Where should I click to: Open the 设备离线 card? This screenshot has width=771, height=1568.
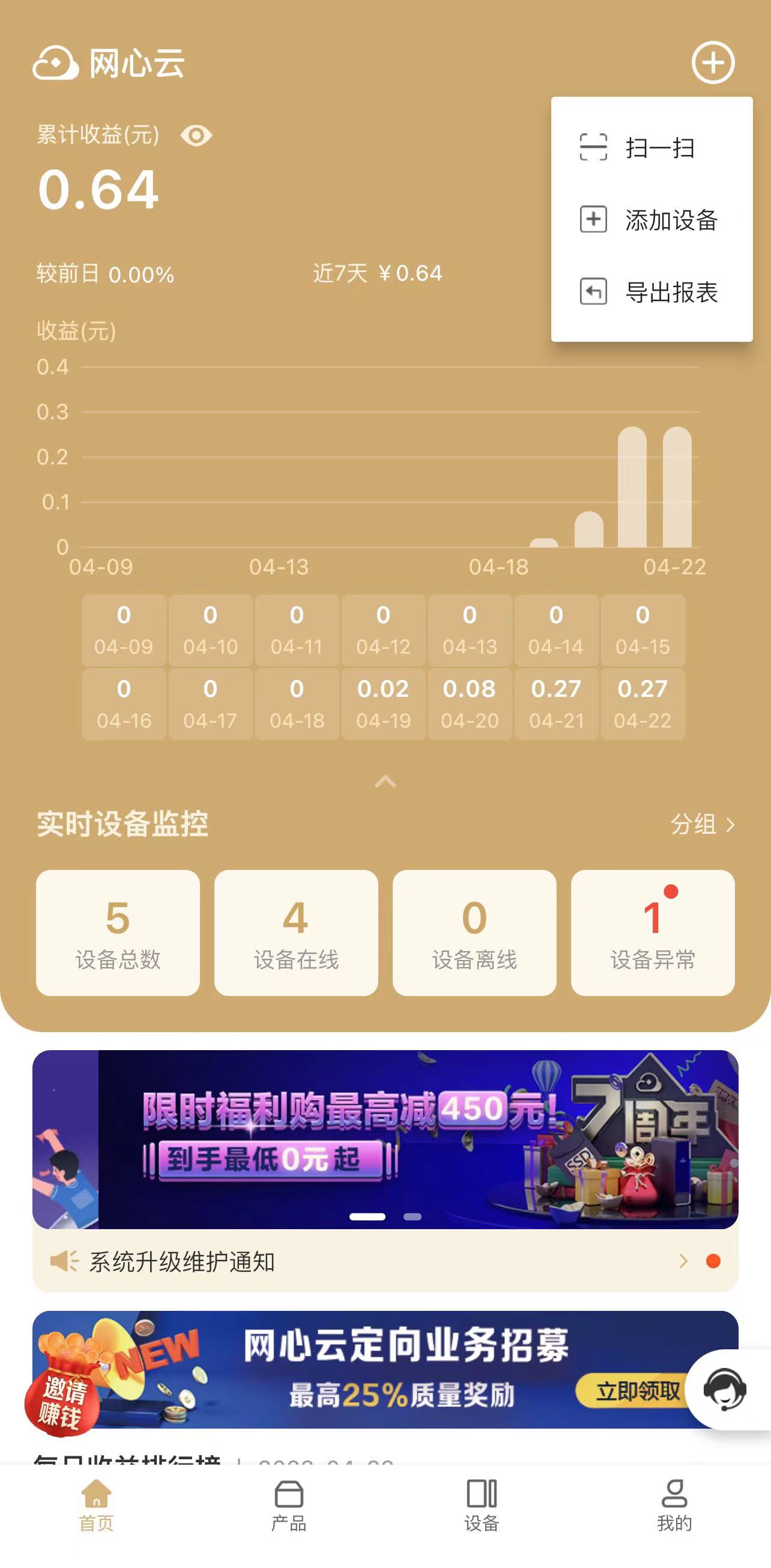(474, 932)
